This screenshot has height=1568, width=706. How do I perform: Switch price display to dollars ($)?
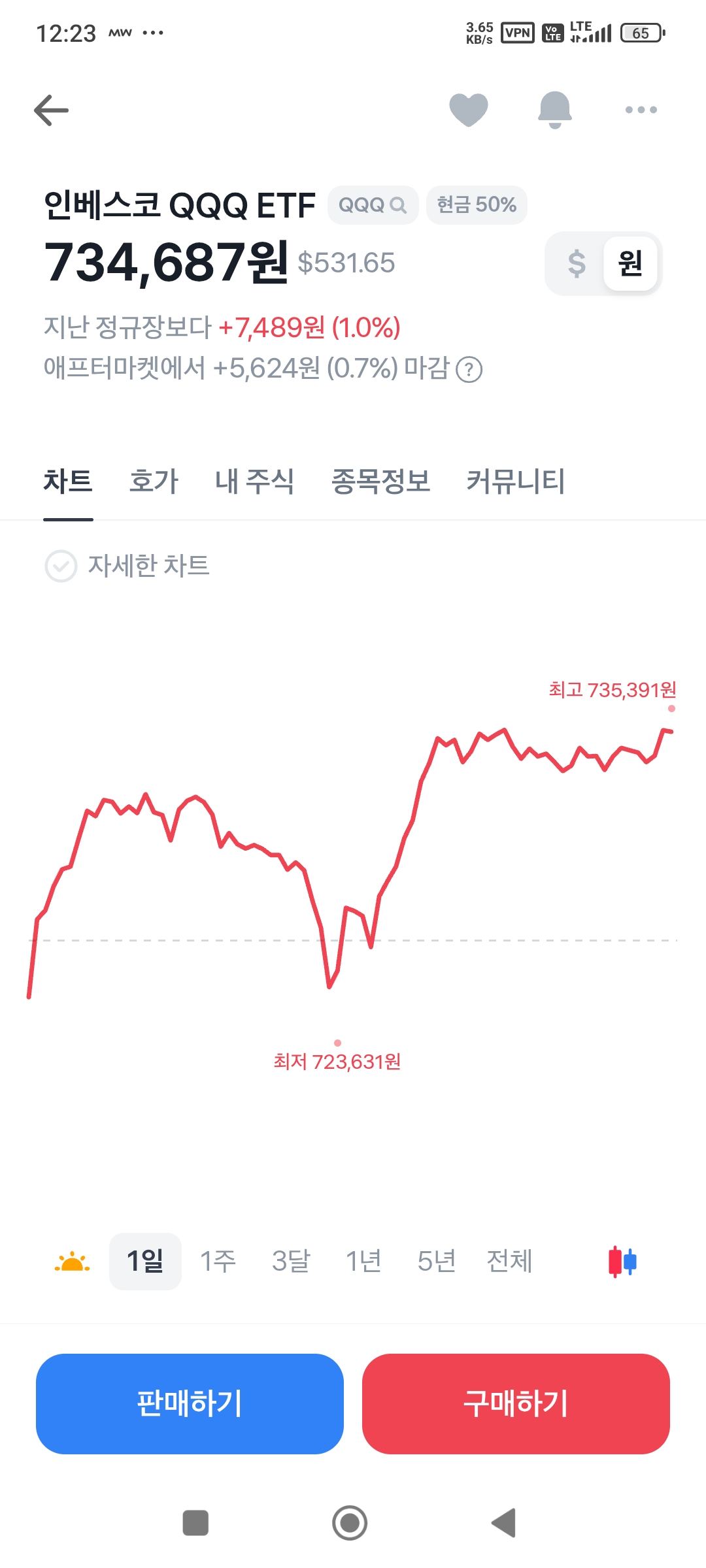tap(577, 263)
